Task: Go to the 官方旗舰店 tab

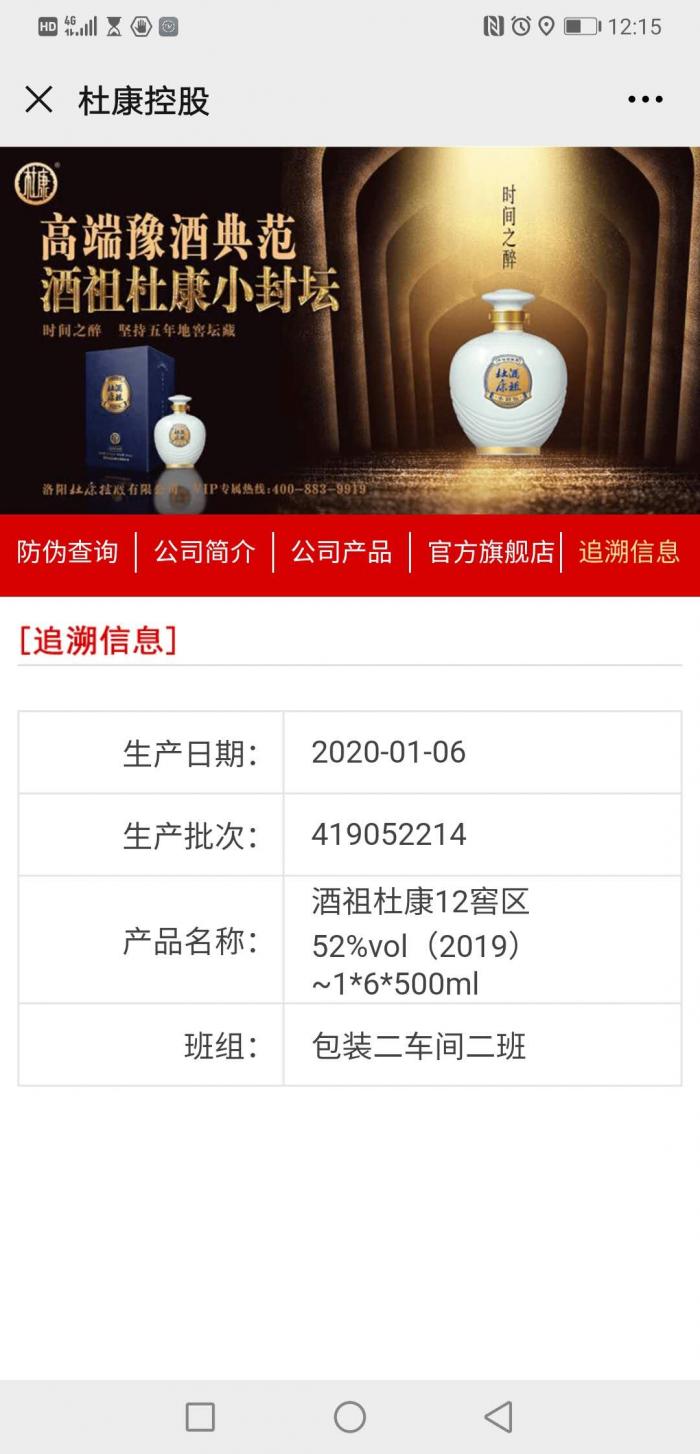Action: (491, 552)
